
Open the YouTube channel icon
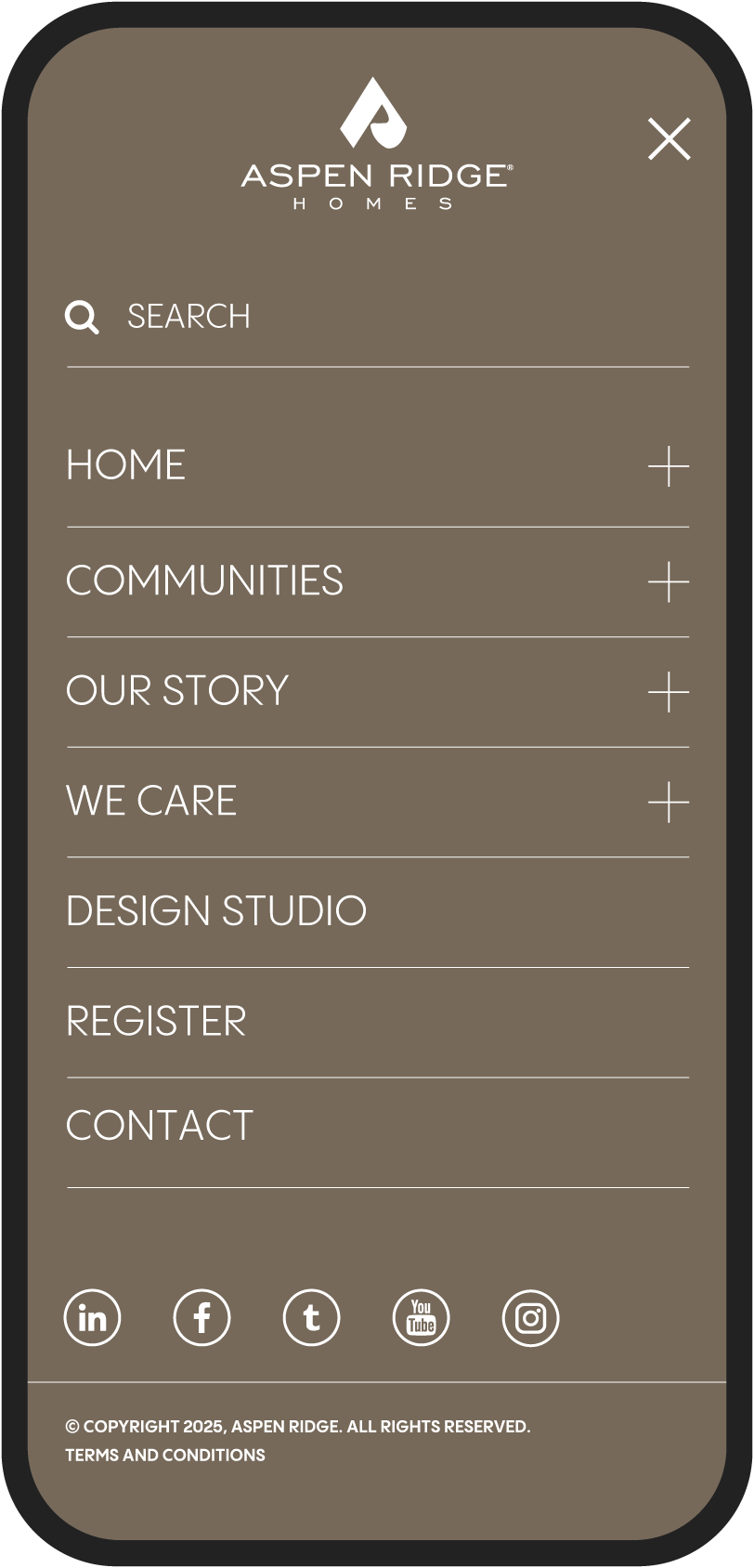(x=421, y=1317)
